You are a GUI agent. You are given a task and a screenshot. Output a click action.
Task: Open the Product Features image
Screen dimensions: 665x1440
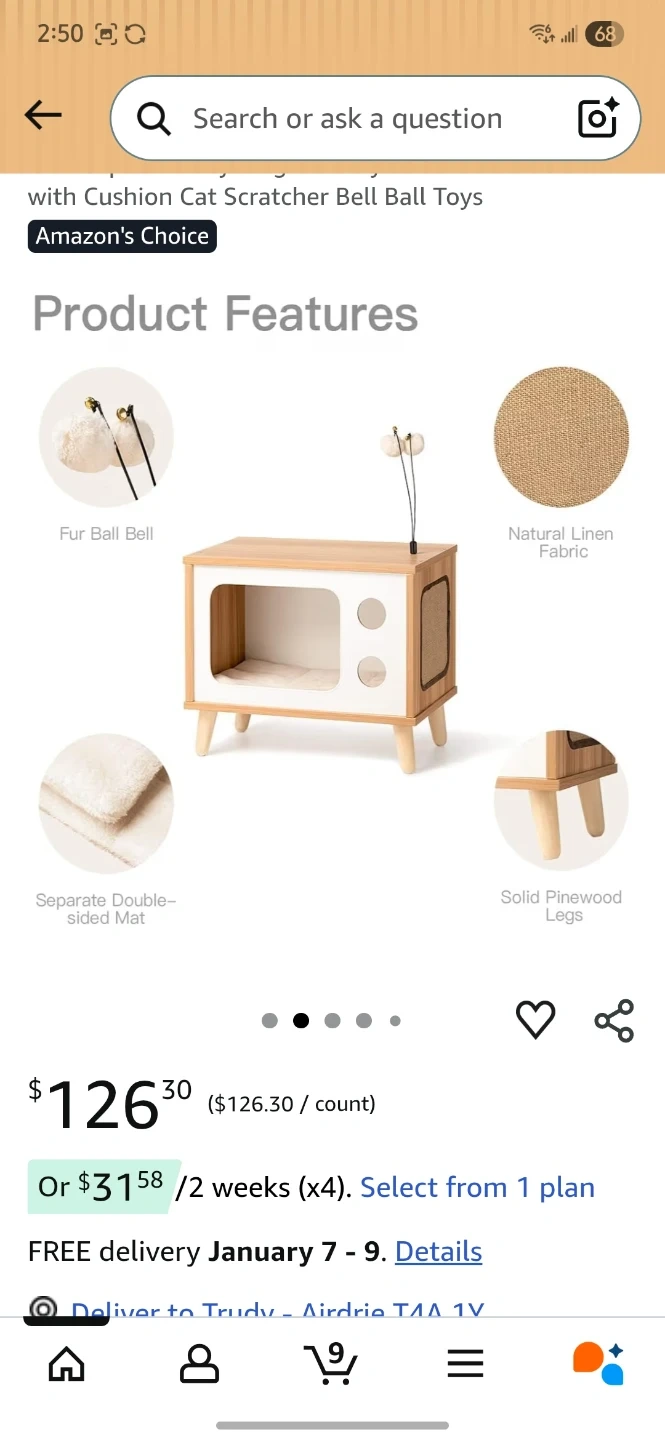click(x=332, y=640)
